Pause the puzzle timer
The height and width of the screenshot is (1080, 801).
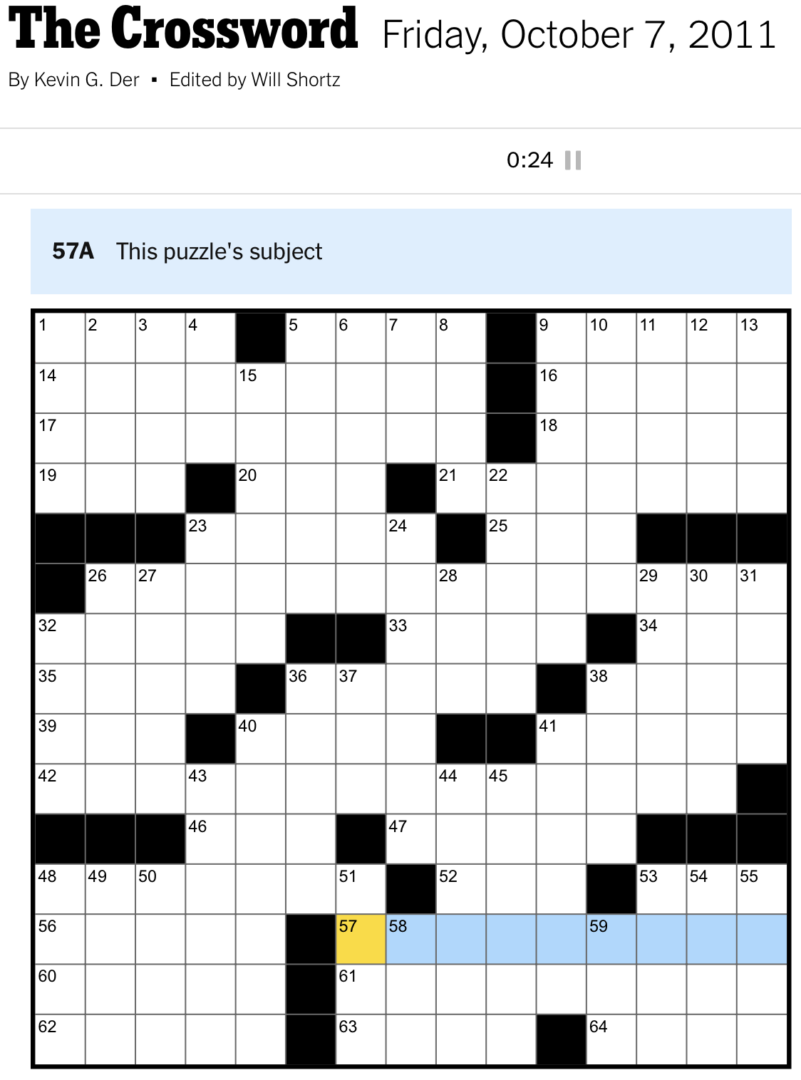[x=573, y=161]
